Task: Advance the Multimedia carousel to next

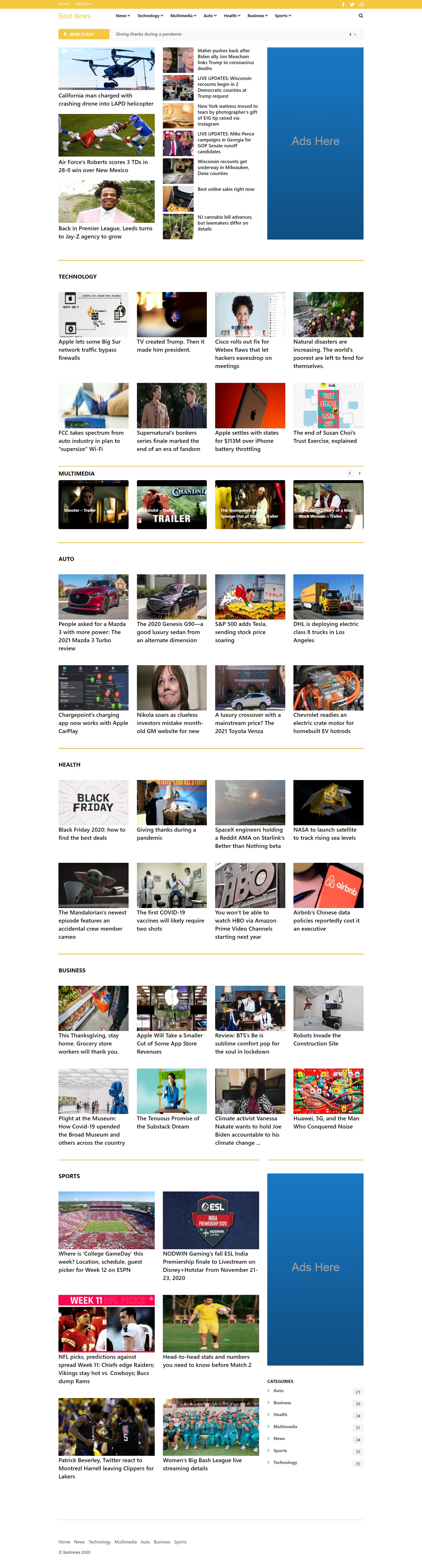Action: tap(359, 473)
